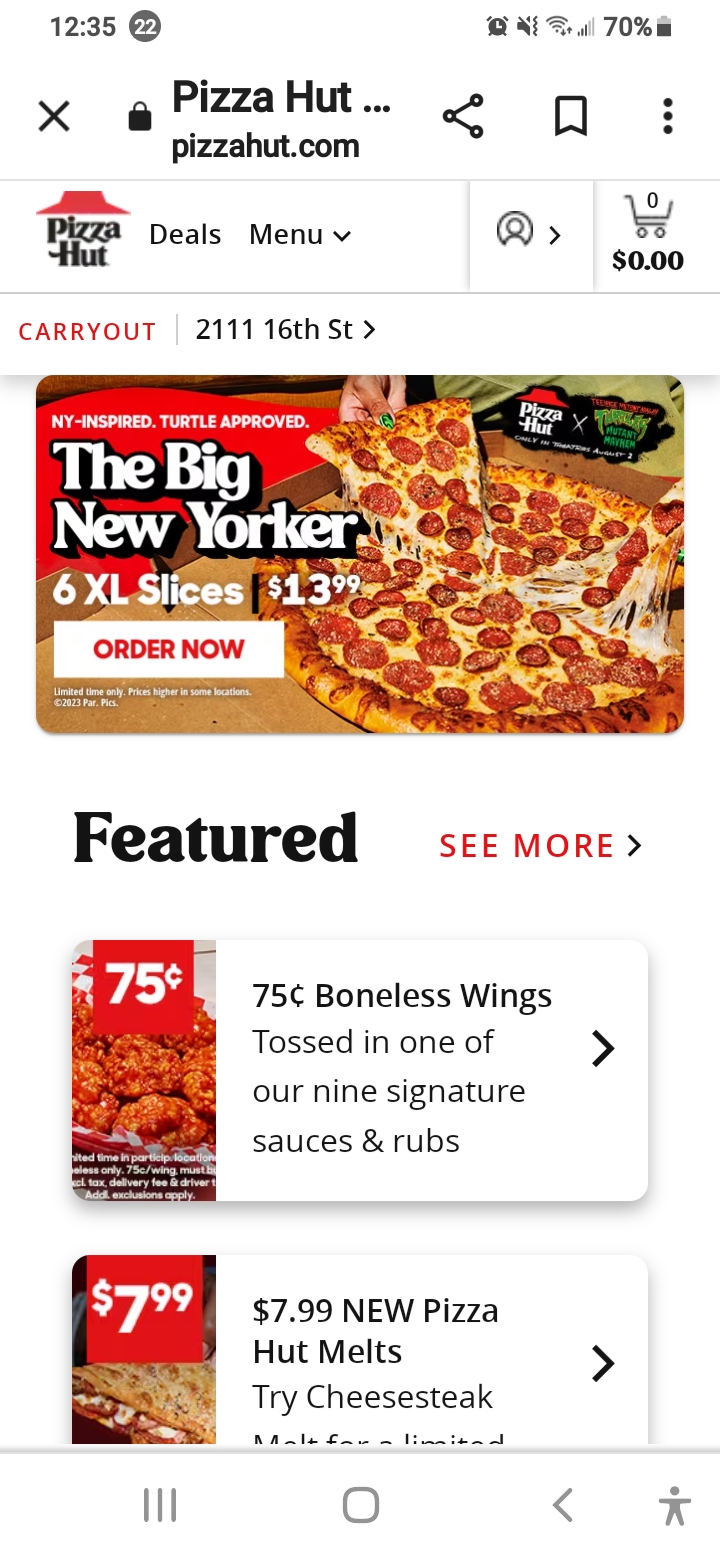The image size is (720, 1560).
Task: Bookmark the current page
Action: pyautogui.click(x=570, y=117)
